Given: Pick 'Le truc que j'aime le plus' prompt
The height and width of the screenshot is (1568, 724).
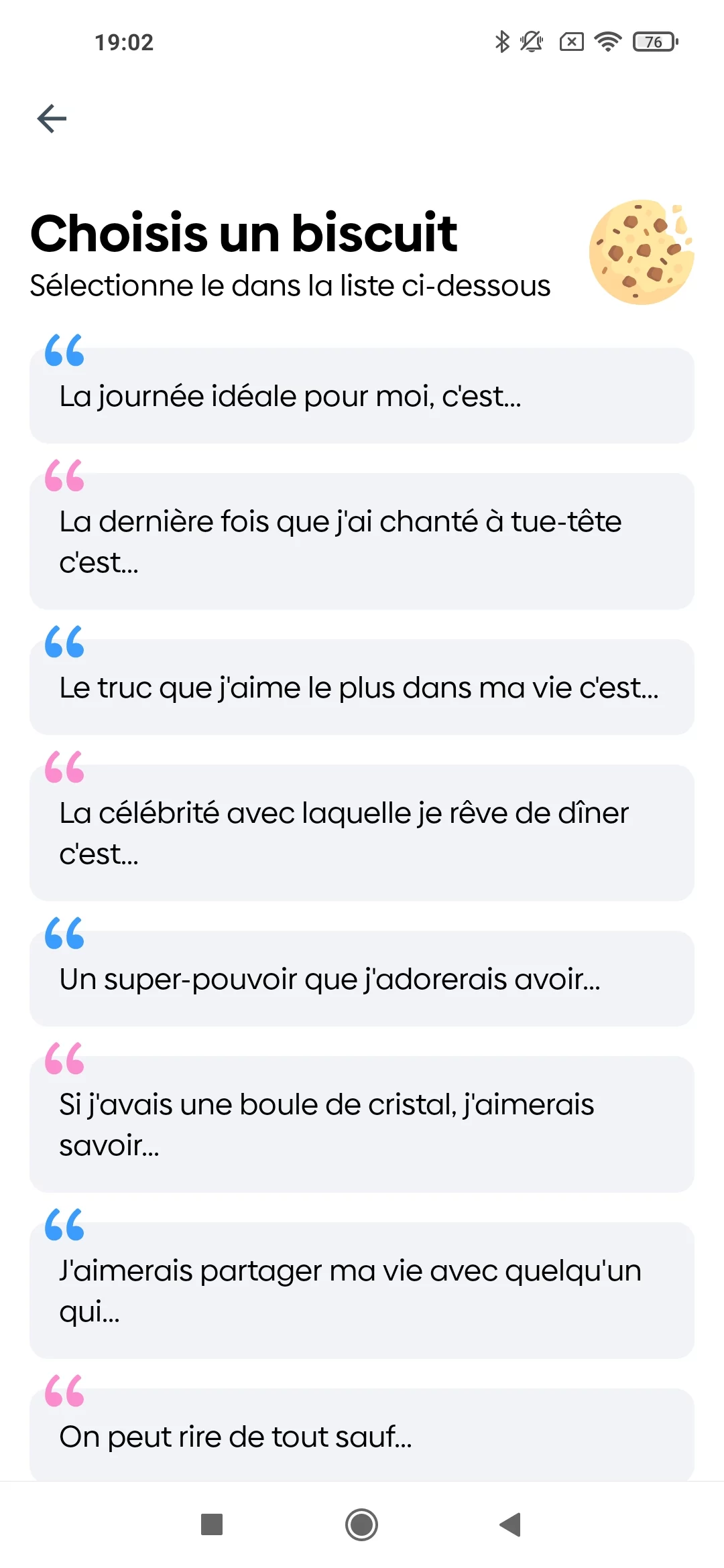Looking at the screenshot, I should 362,687.
